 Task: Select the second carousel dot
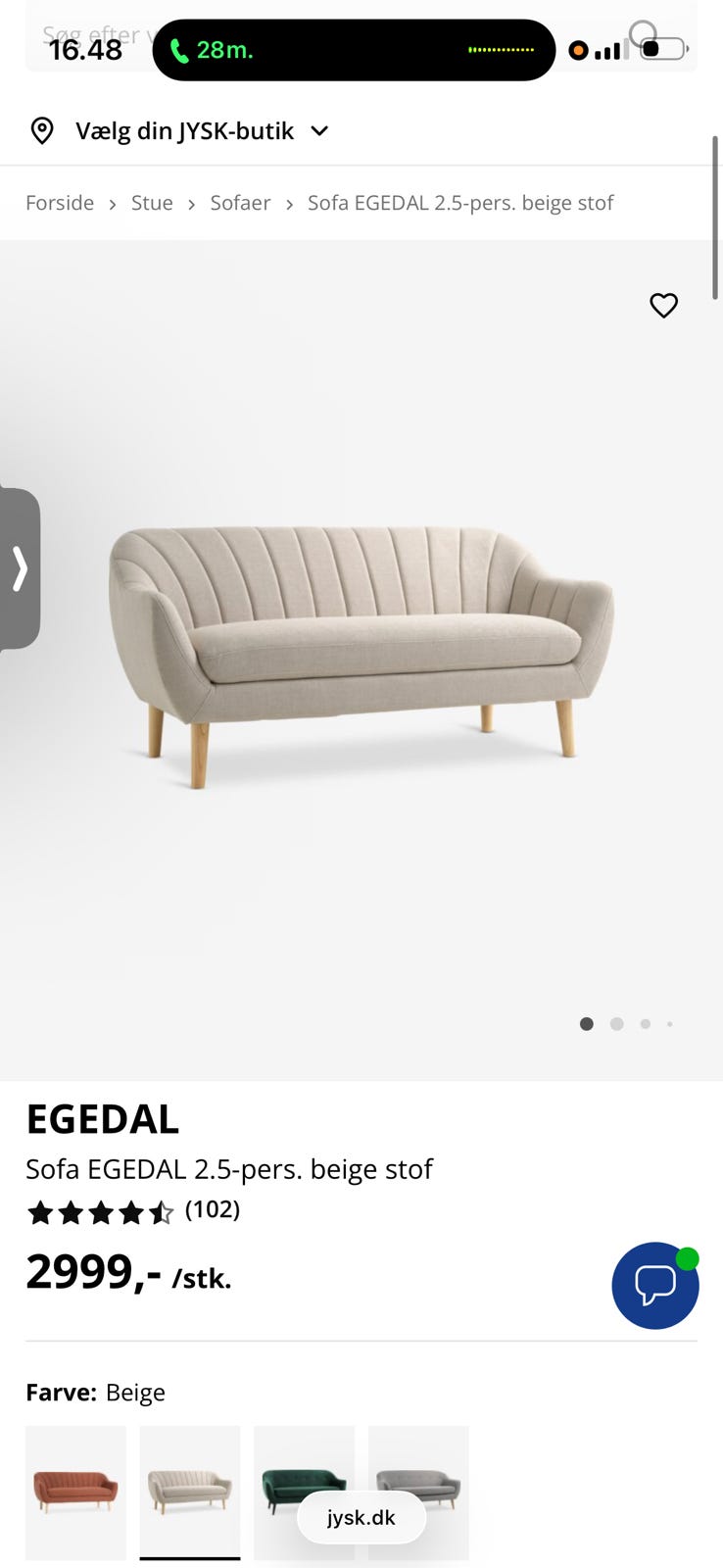pos(616,1023)
